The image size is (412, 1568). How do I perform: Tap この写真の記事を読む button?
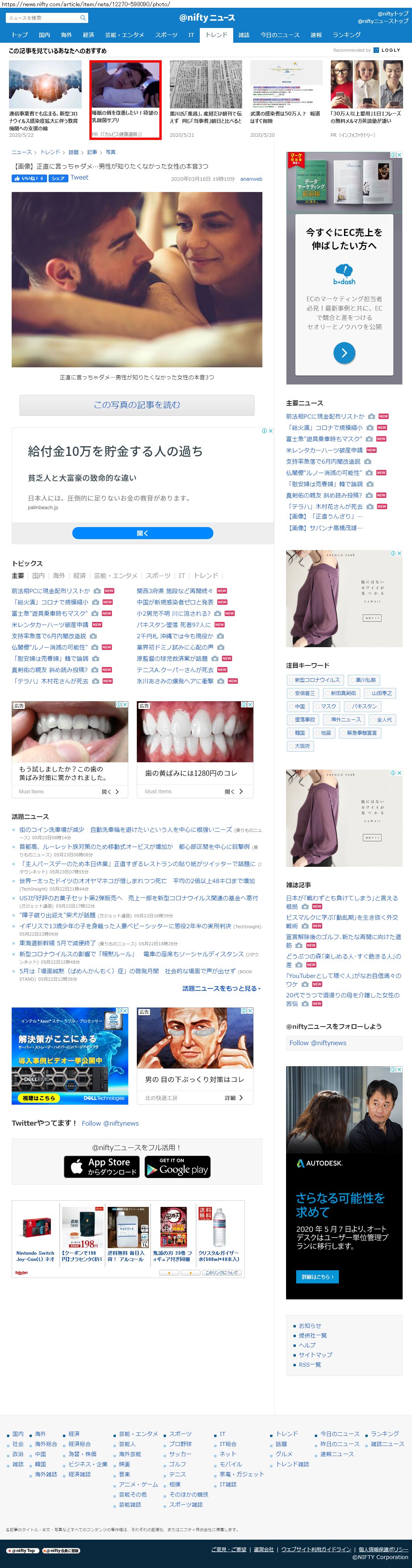tap(136, 405)
